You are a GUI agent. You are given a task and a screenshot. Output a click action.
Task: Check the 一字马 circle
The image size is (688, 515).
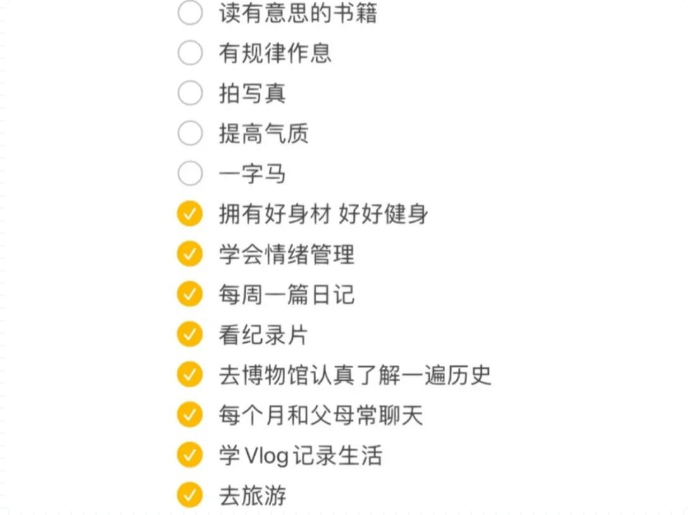190,174
